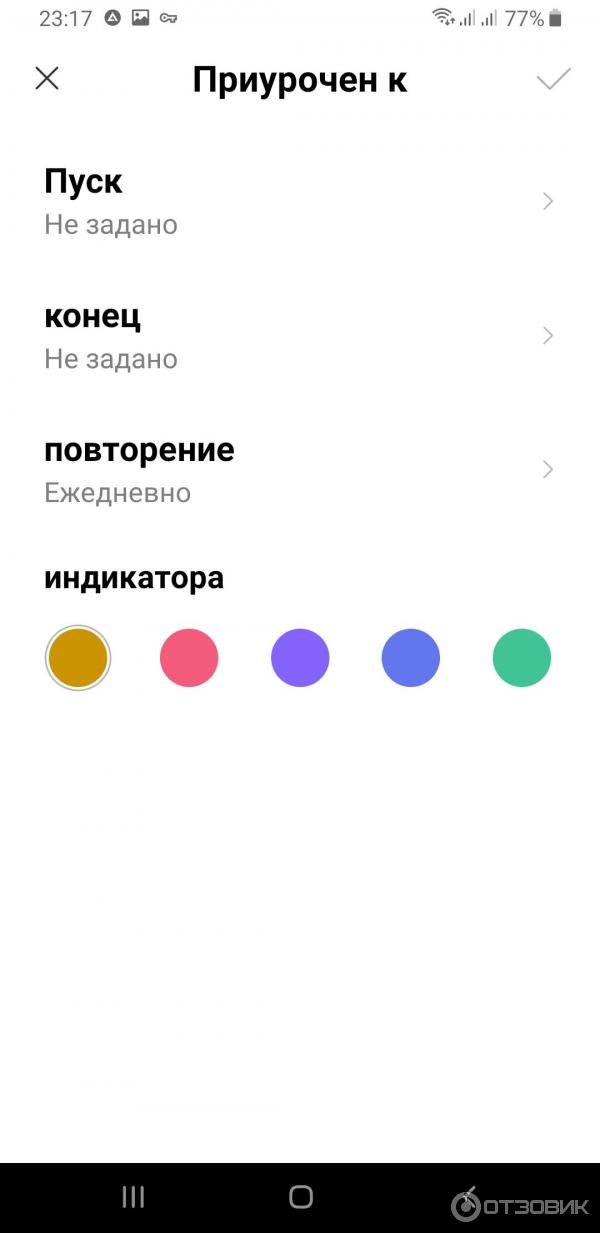
Task: Show recent apps
Action: (x=133, y=1197)
